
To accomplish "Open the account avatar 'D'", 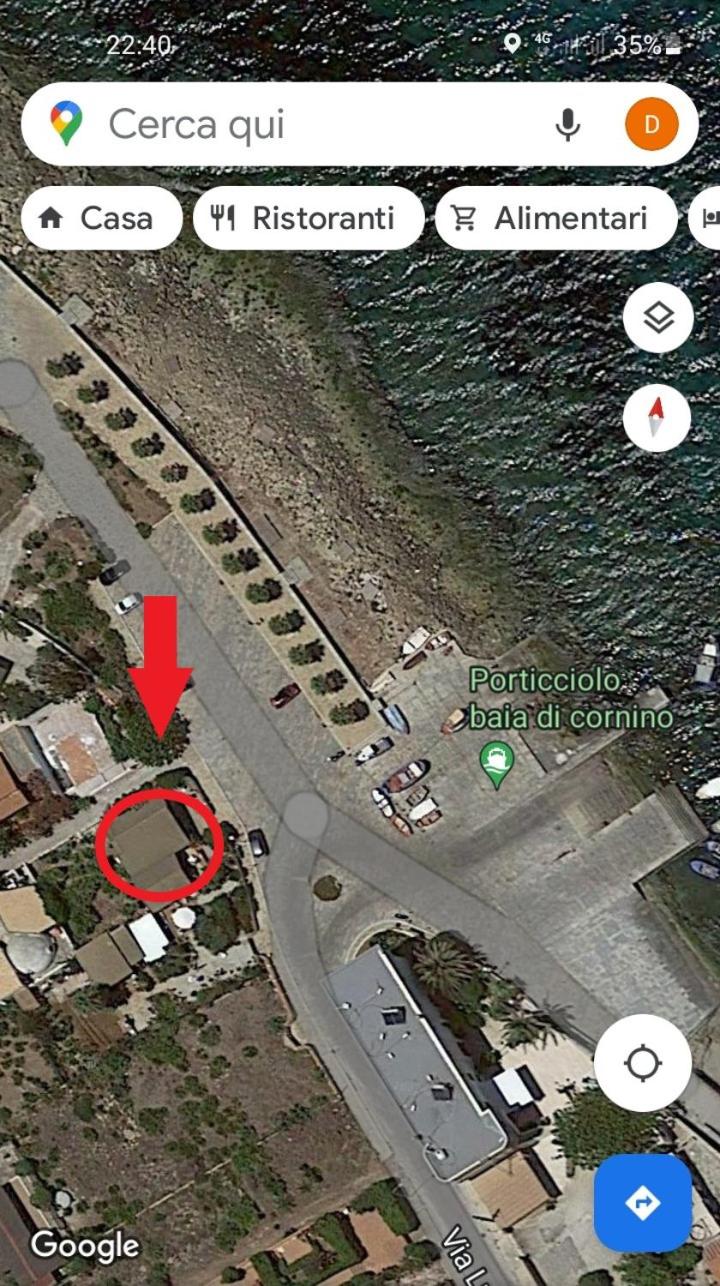I will [x=651, y=125].
